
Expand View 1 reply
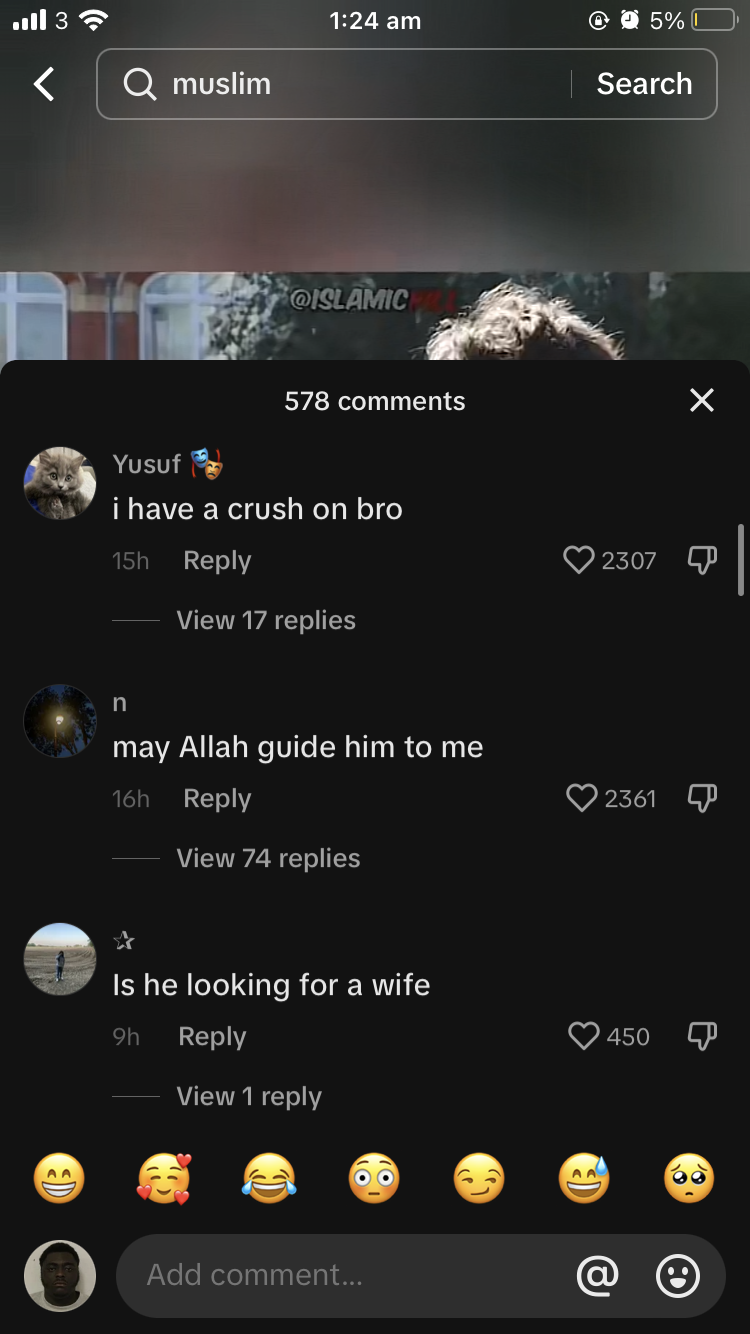pos(249,1096)
